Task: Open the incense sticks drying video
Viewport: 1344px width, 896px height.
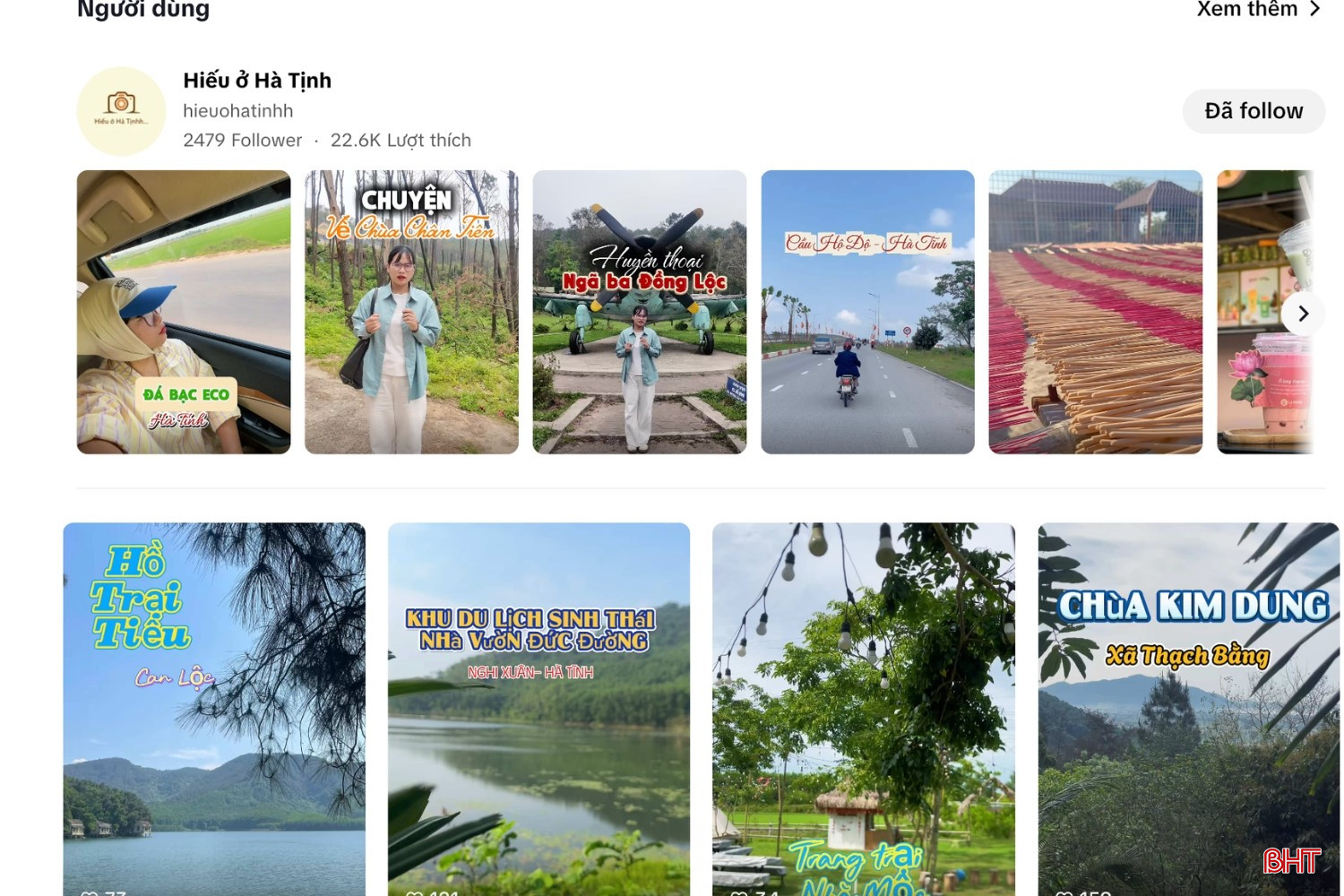Action: pos(1095,312)
